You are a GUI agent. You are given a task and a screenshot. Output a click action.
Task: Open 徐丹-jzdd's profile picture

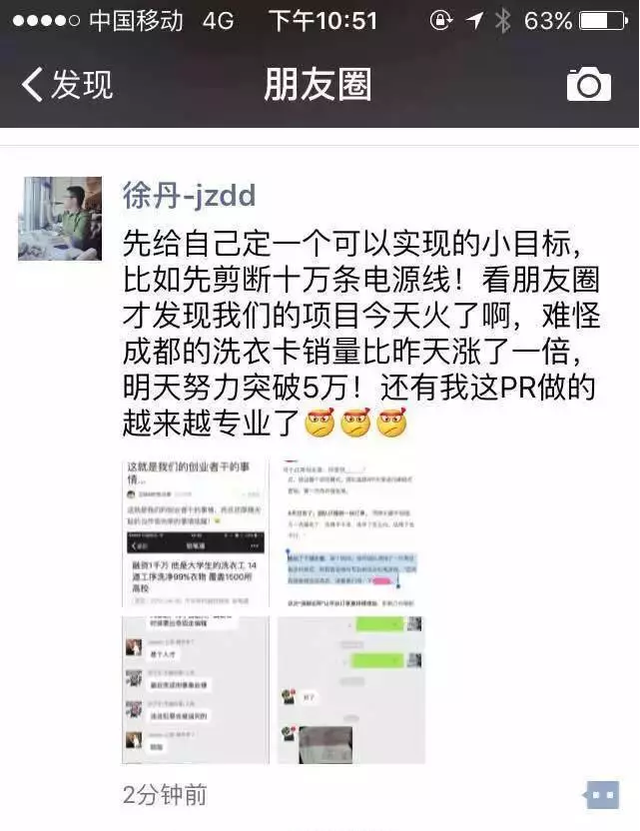(x=60, y=218)
